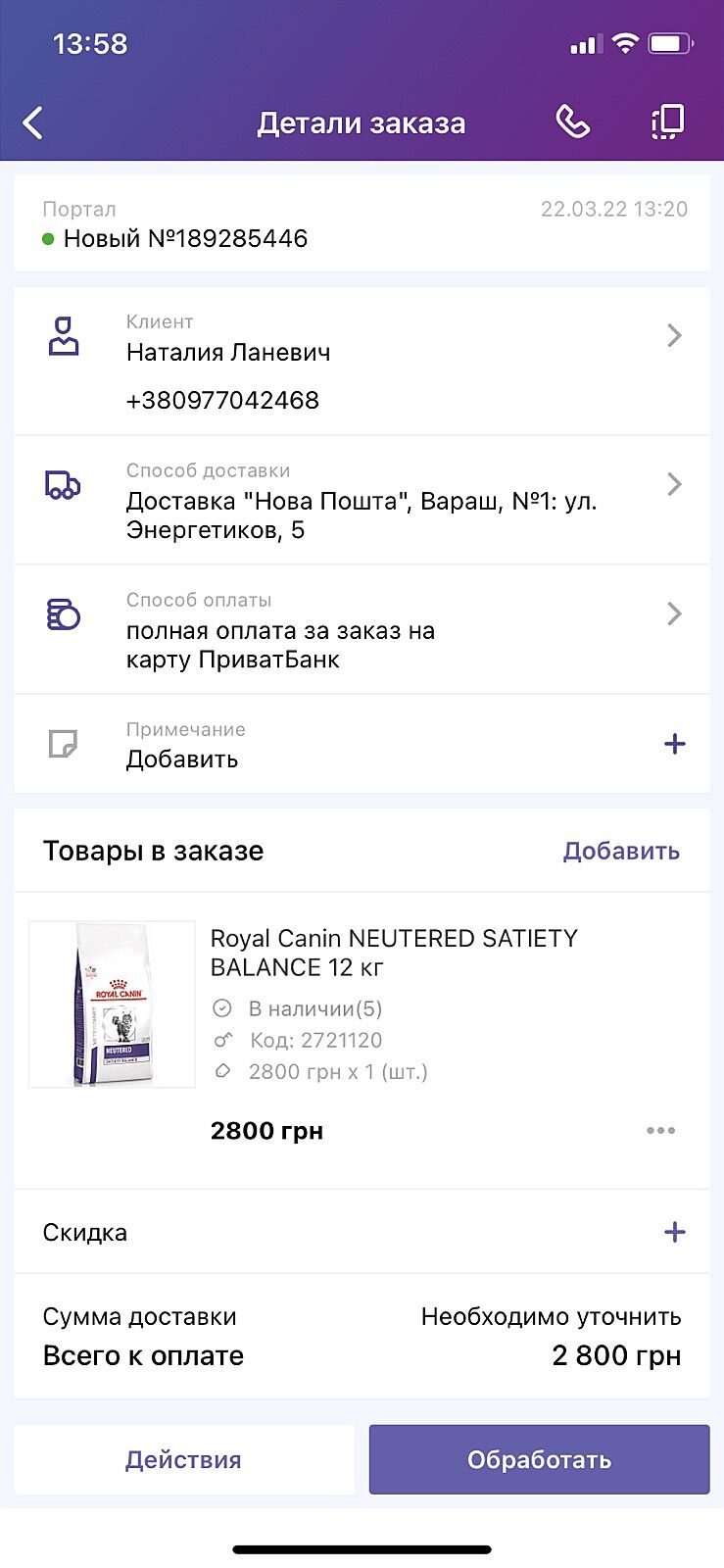The image size is (724, 1568).
Task: Open the Способ доставки row
Action: coord(361,501)
